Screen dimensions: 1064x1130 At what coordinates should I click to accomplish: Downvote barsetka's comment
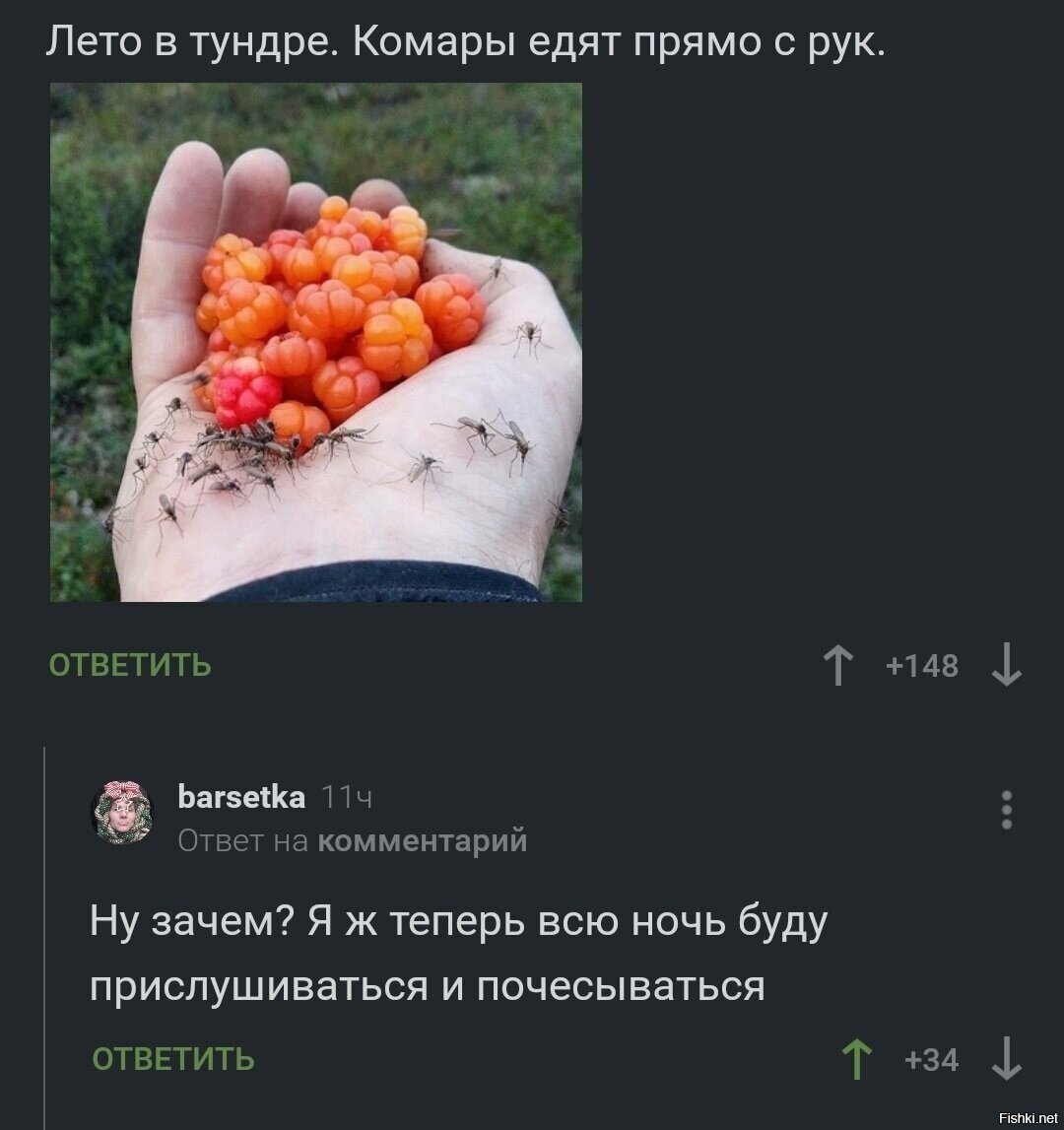pos(1006,1059)
